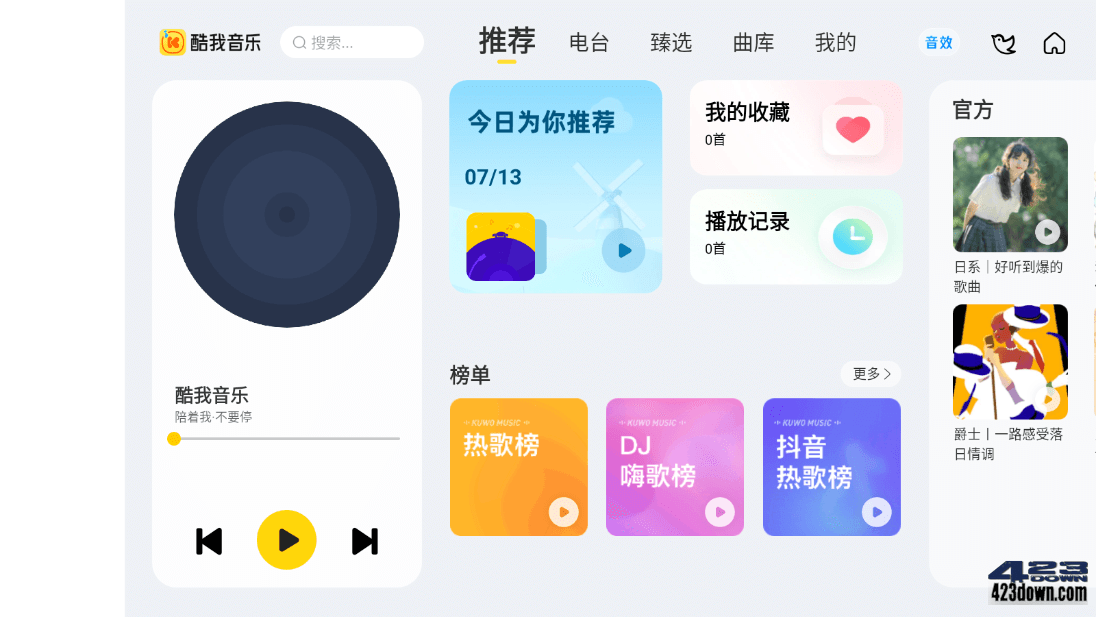Open the 日系 好听到爆的歌曲 playlist
This screenshot has width=1096, height=617.
point(1010,195)
